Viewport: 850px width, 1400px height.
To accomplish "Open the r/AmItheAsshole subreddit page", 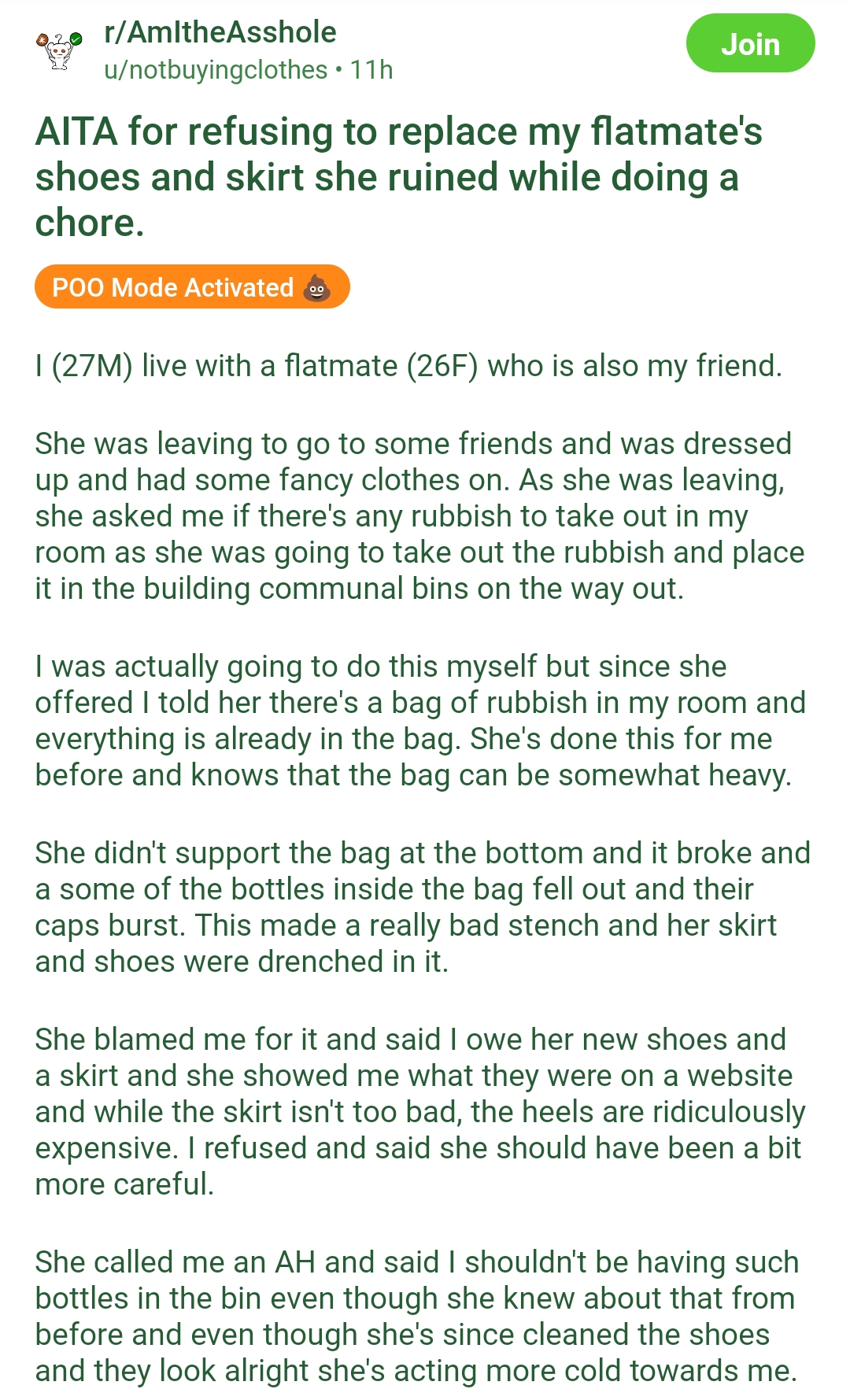I will 220,32.
